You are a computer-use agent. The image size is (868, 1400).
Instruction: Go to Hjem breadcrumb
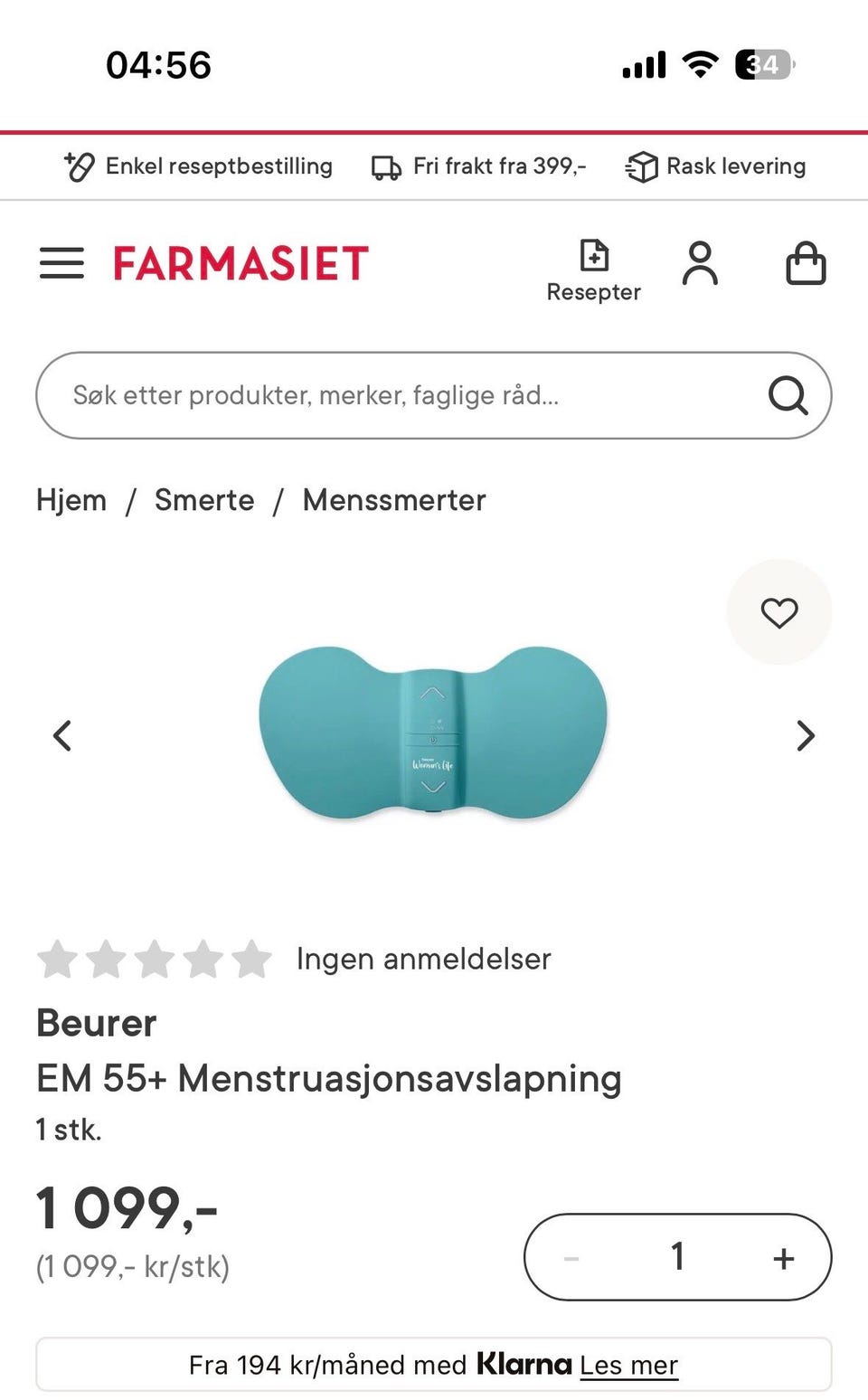pyautogui.click(x=71, y=500)
